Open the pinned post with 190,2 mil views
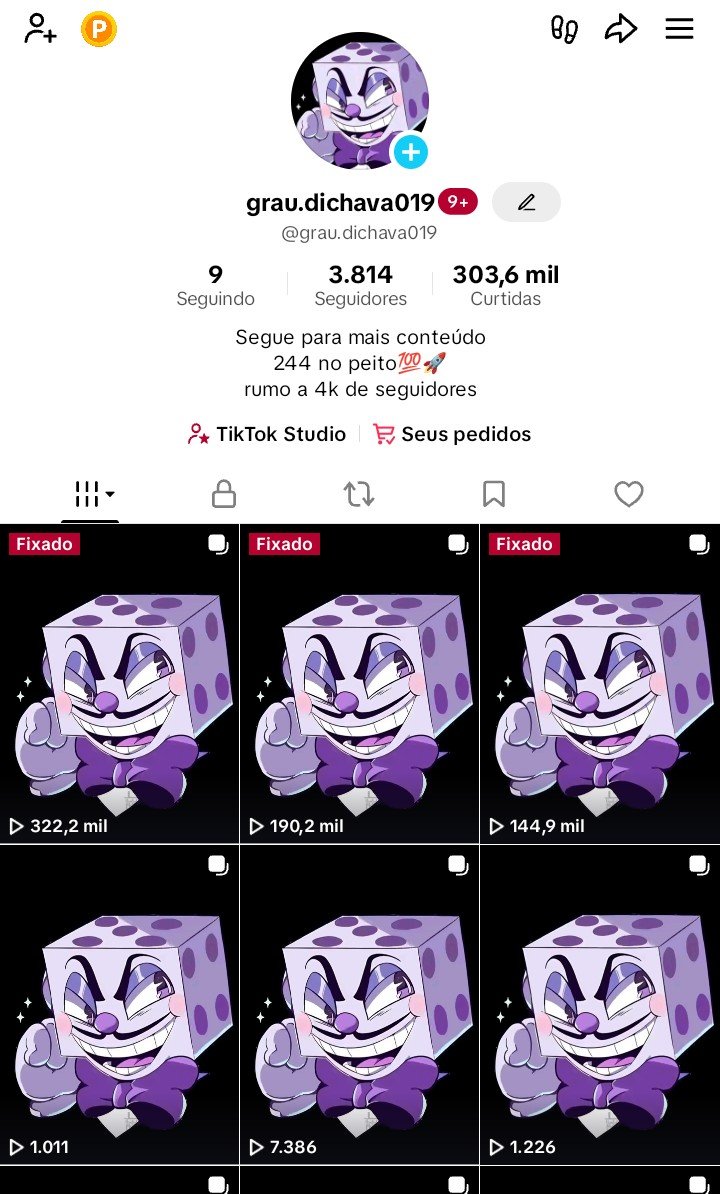Screen dimensions: 720x1194 (x=359, y=684)
